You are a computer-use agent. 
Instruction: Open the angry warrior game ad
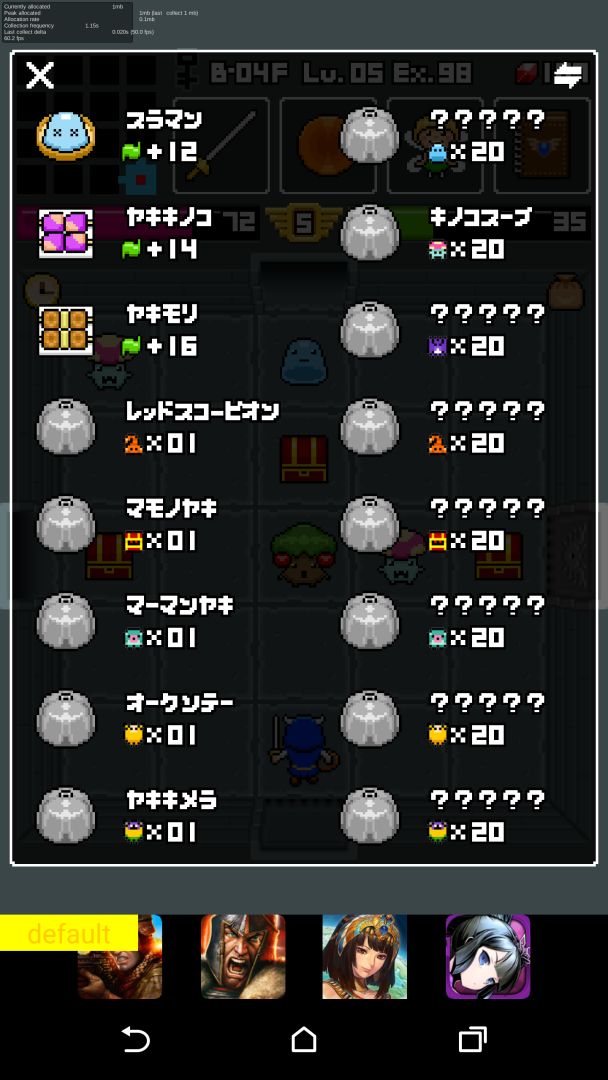pyautogui.click(x=243, y=956)
